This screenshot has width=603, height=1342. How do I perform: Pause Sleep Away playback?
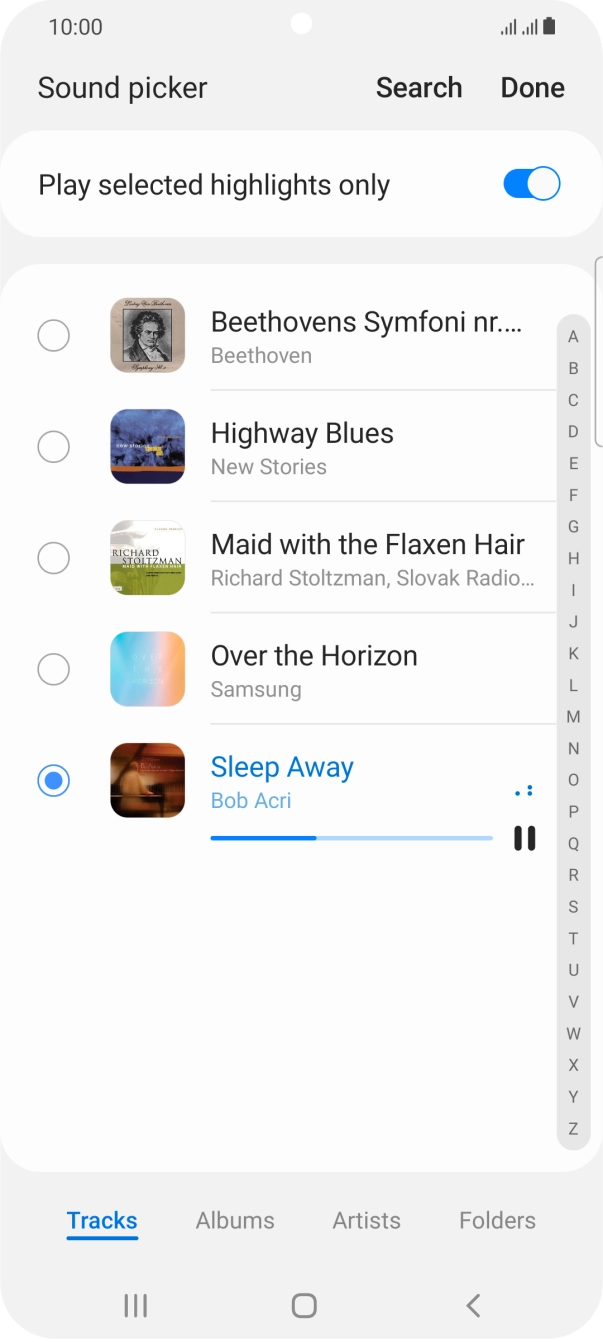tap(524, 838)
